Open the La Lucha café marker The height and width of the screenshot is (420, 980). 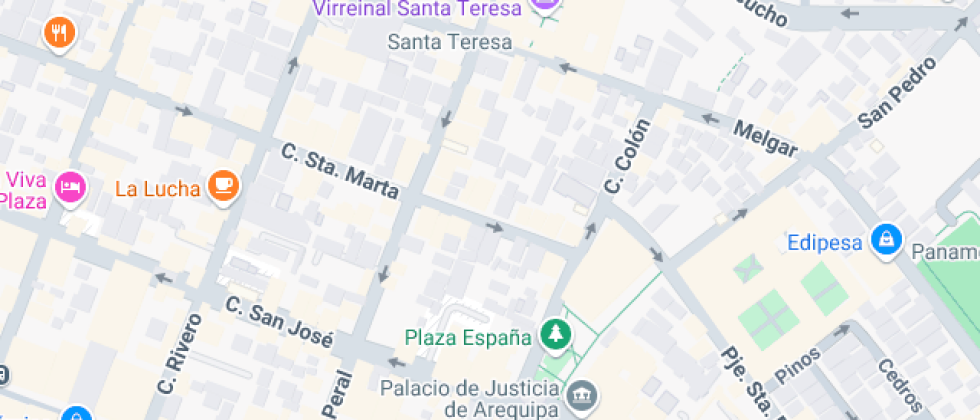(x=224, y=185)
